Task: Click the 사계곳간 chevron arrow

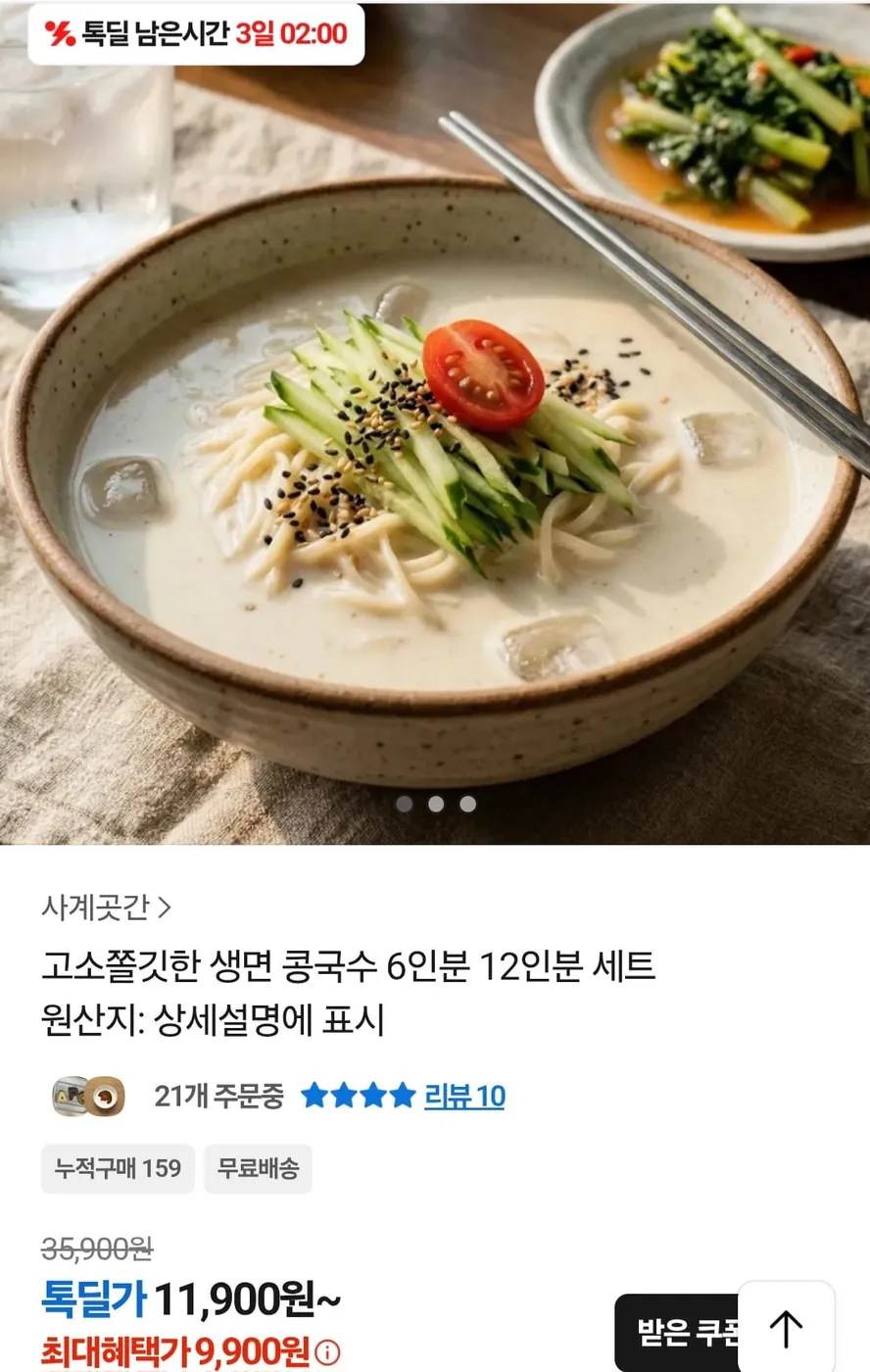Action: click(x=164, y=908)
